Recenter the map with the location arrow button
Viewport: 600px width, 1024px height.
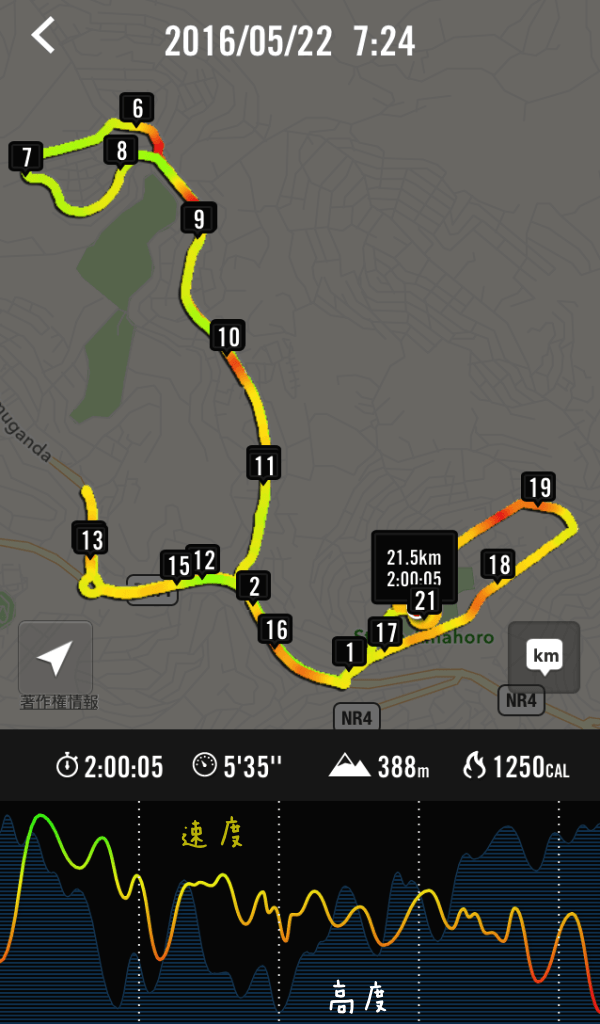click(x=55, y=658)
